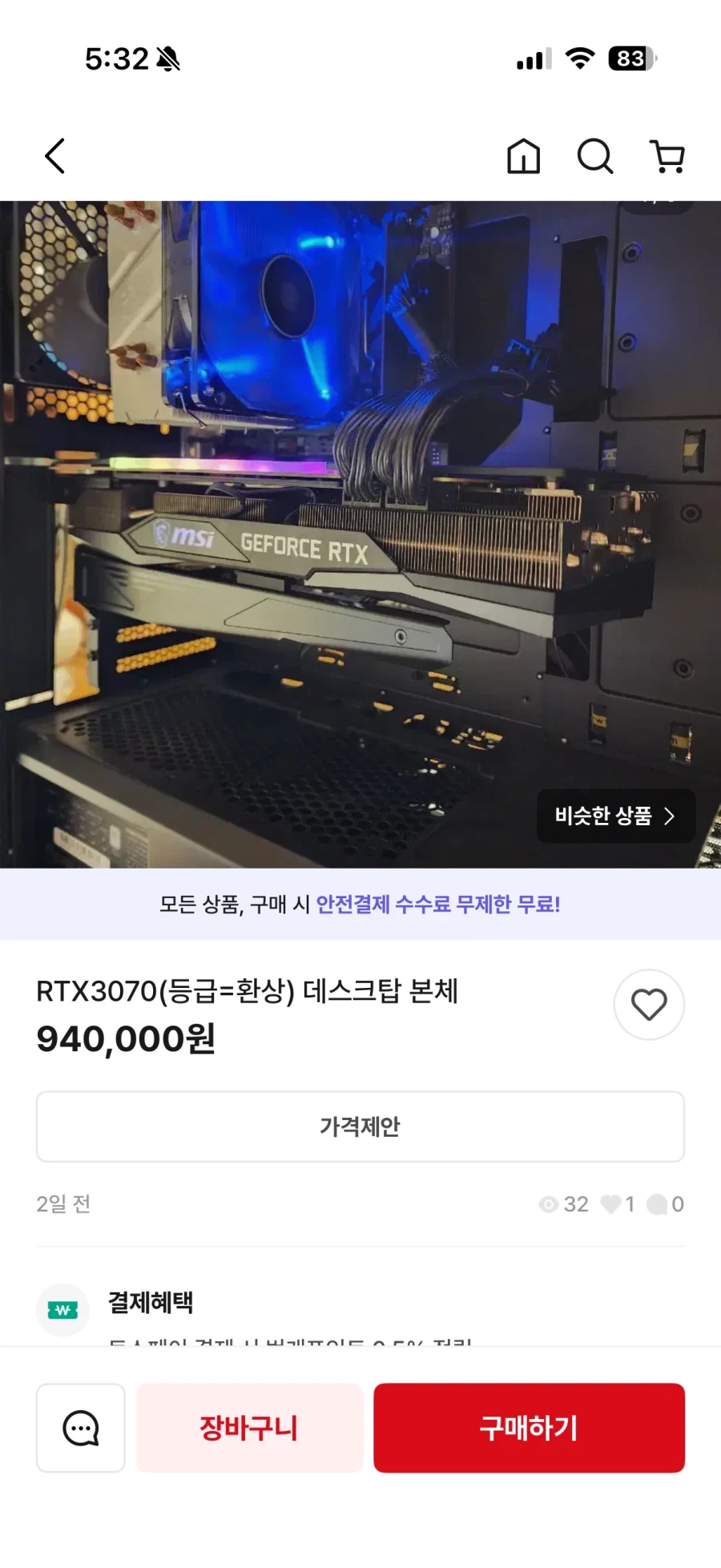Select the 장바구니 cart tab option
This screenshot has height=1568, width=721.
[x=249, y=1427]
